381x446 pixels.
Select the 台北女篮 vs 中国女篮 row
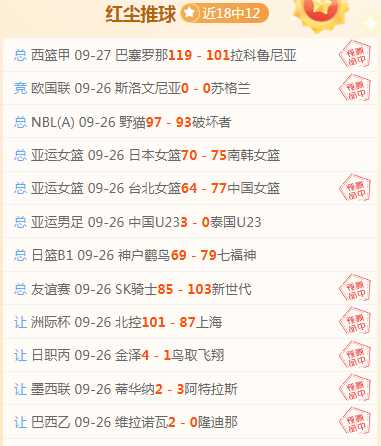click(190, 188)
